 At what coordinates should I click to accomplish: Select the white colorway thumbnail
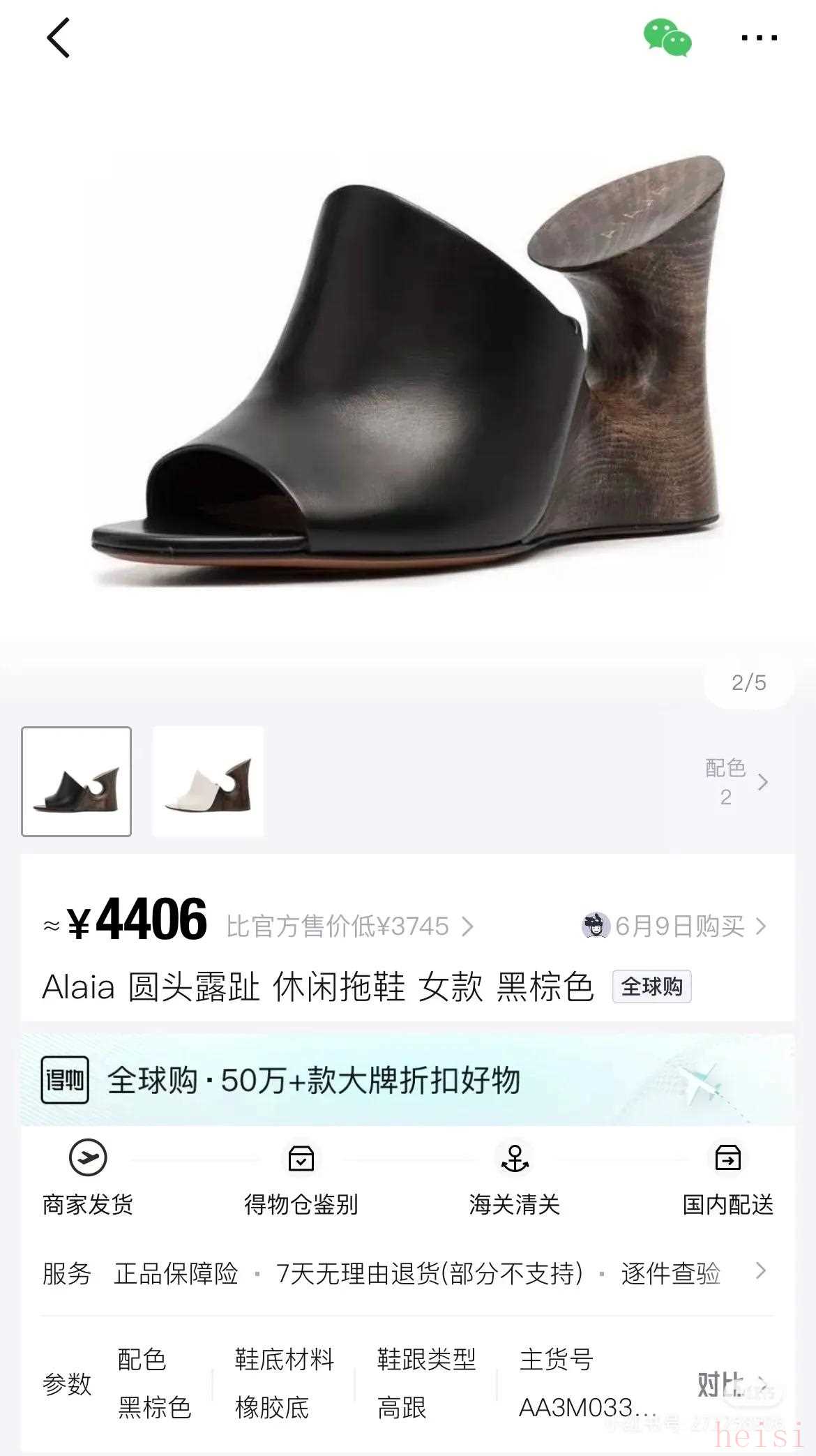point(208,781)
